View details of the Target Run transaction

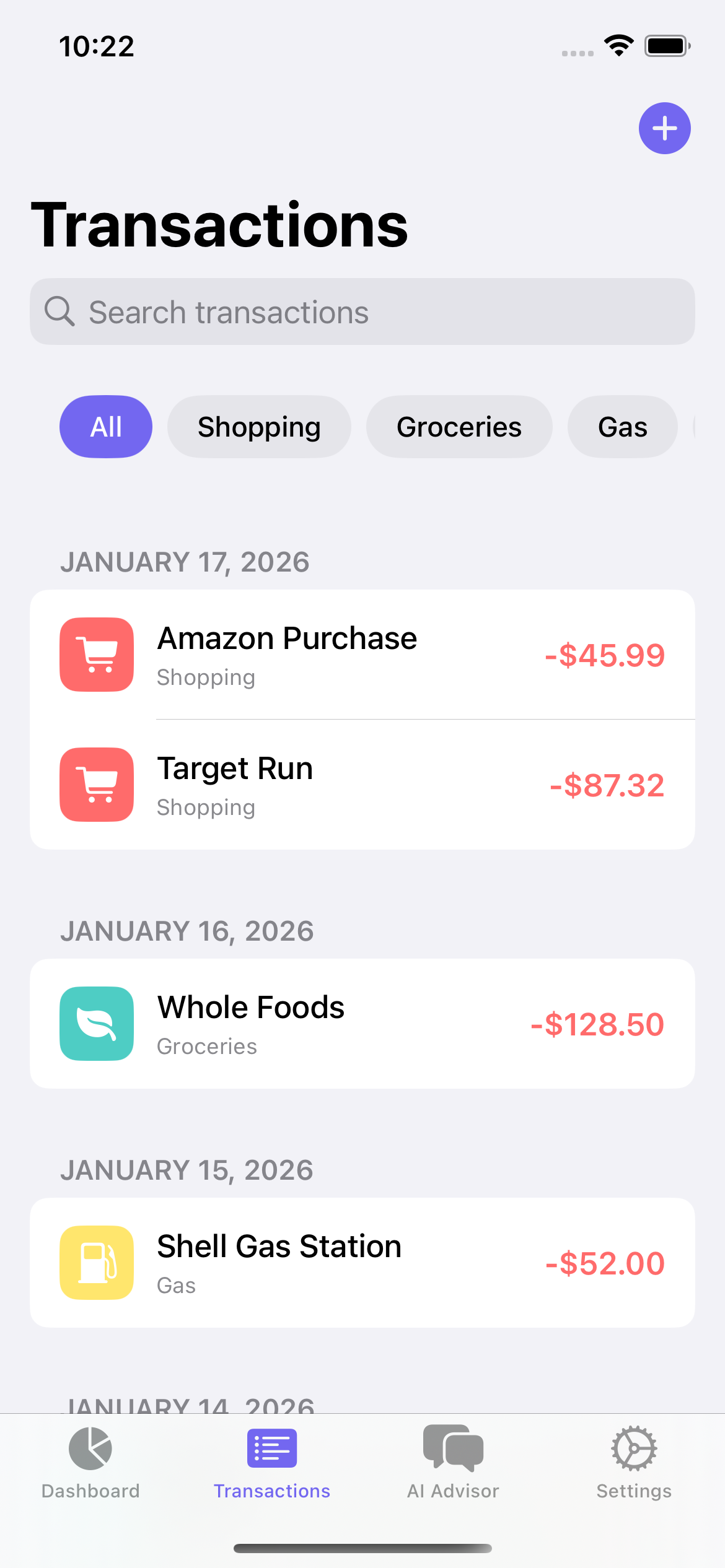coord(362,785)
